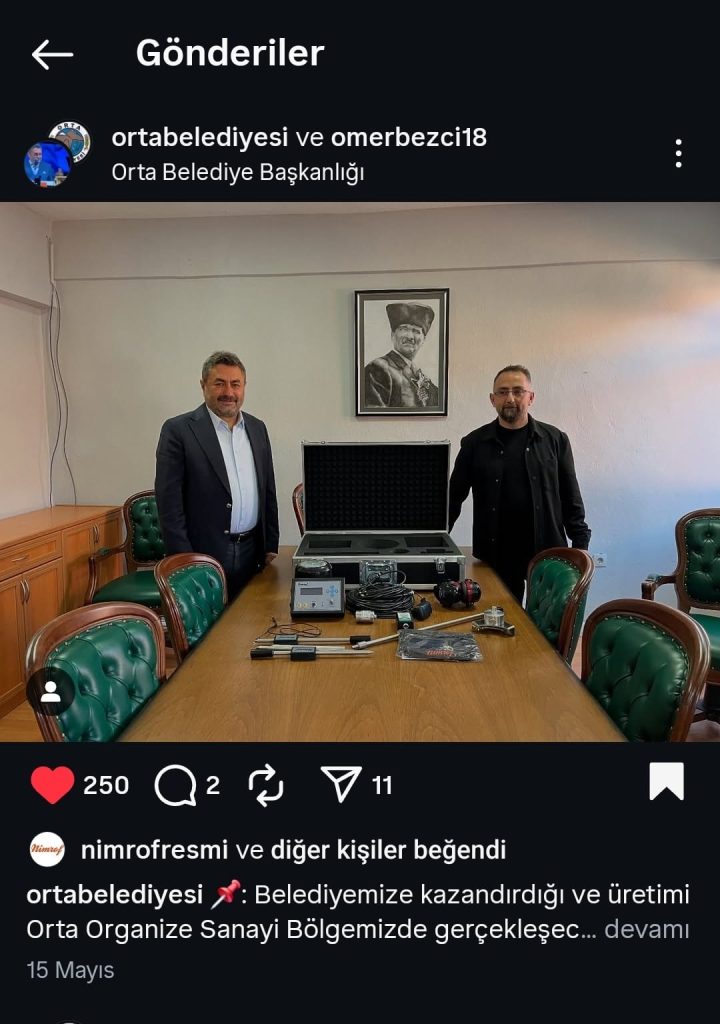Show people tagged in the photo
The width and height of the screenshot is (720, 1024).
[x=50, y=691]
